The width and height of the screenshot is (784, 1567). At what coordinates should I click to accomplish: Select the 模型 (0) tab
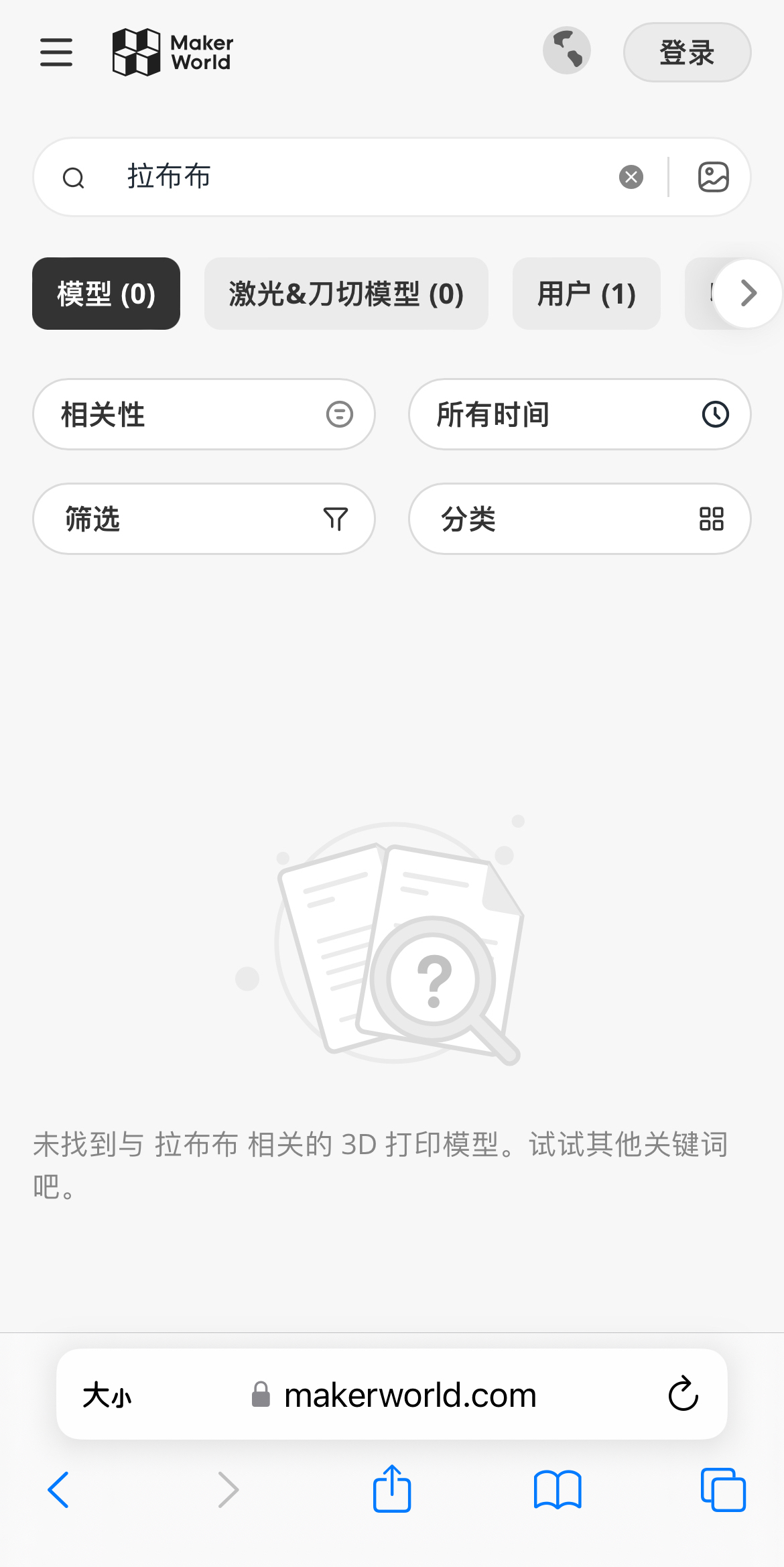click(x=106, y=294)
